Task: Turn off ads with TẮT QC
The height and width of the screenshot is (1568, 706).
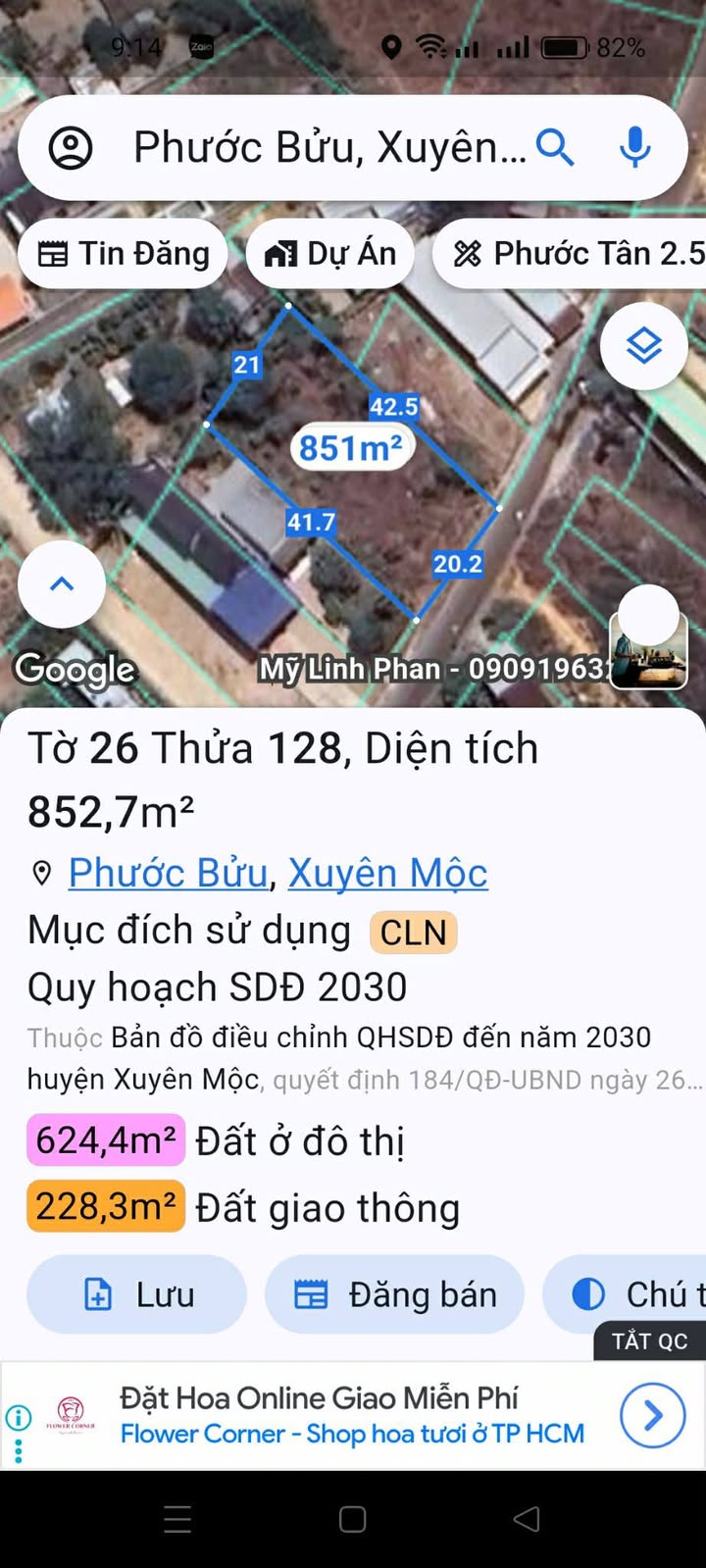Action: [x=650, y=1340]
